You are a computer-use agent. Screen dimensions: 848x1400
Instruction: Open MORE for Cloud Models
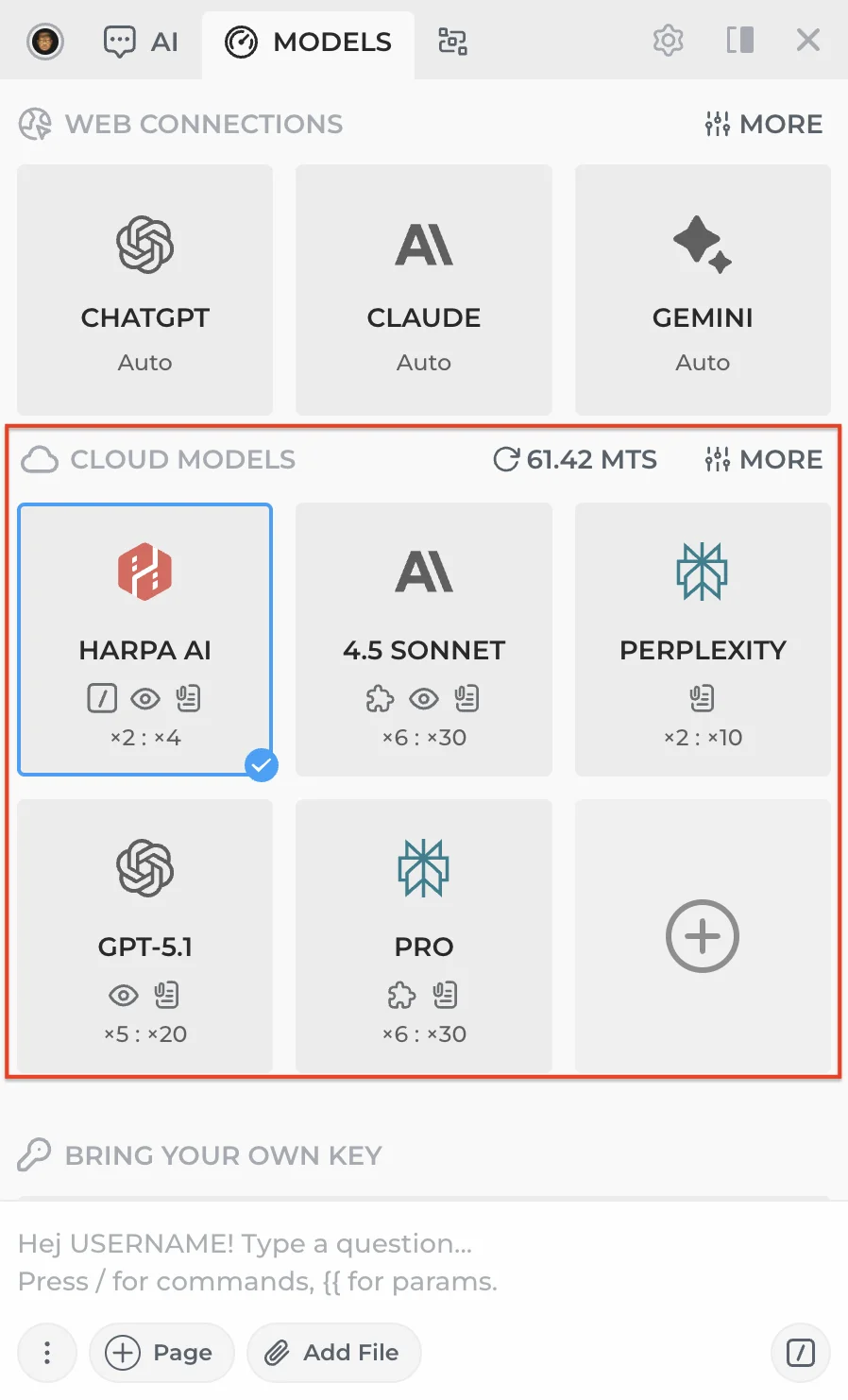[x=764, y=459]
